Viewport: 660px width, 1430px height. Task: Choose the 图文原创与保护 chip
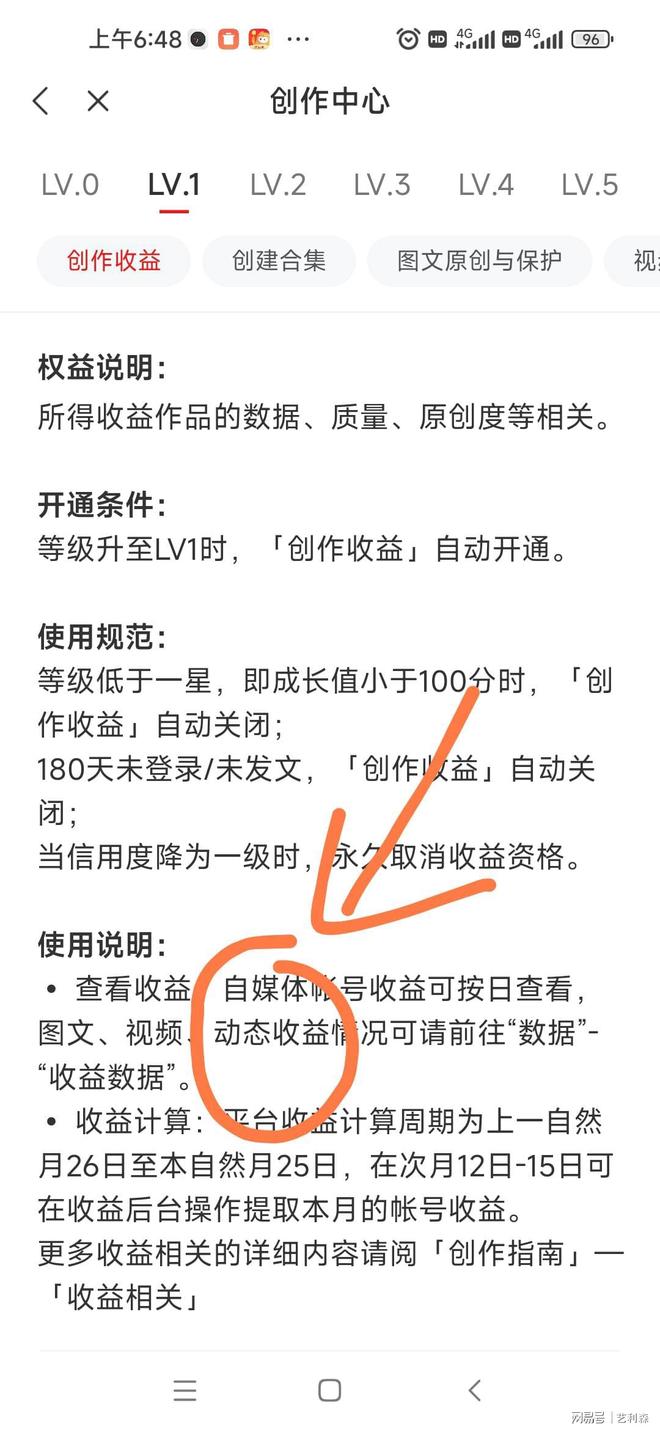[x=480, y=261]
